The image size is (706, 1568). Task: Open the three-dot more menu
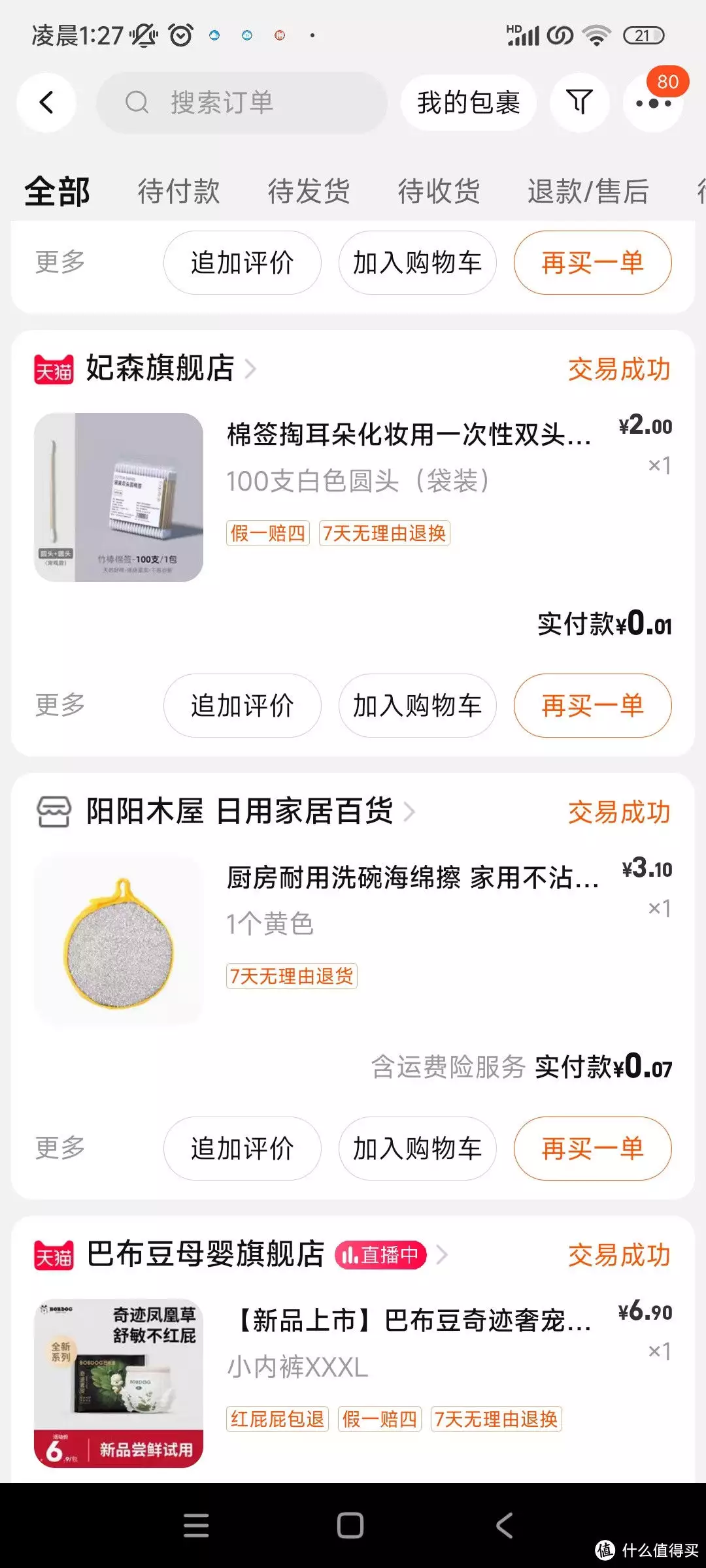(x=653, y=103)
